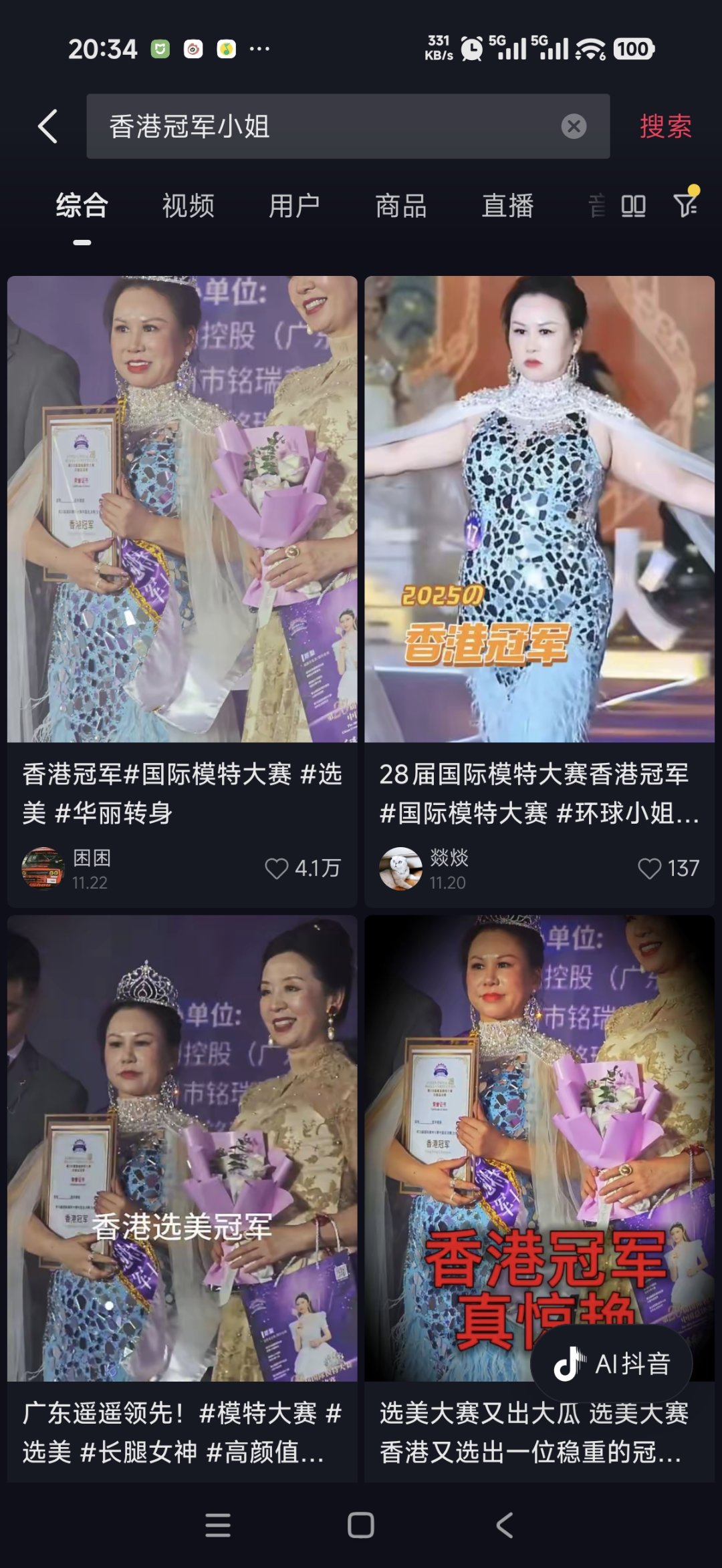Like 困困's video with 4.1万 likes

click(277, 868)
